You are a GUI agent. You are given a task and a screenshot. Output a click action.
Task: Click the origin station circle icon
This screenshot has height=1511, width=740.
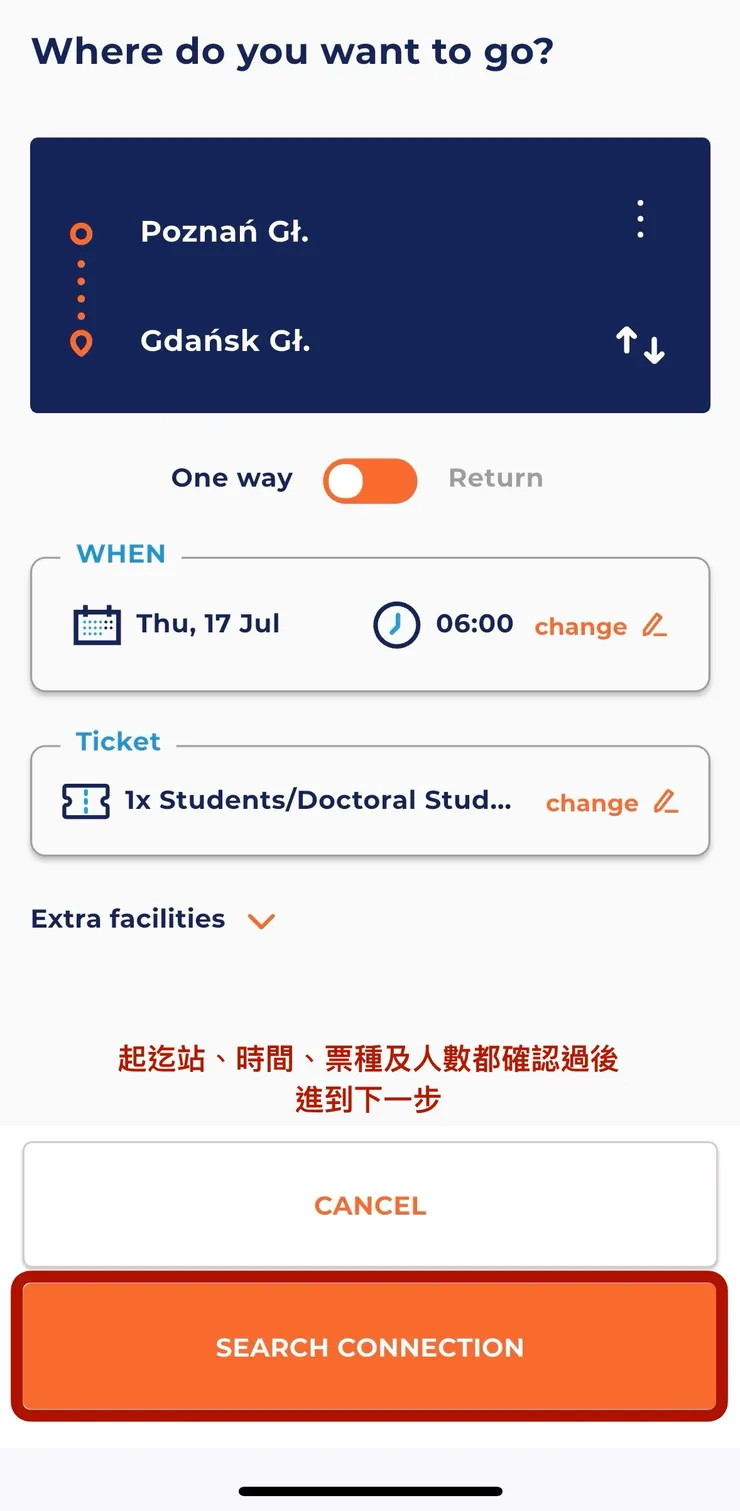click(80, 233)
